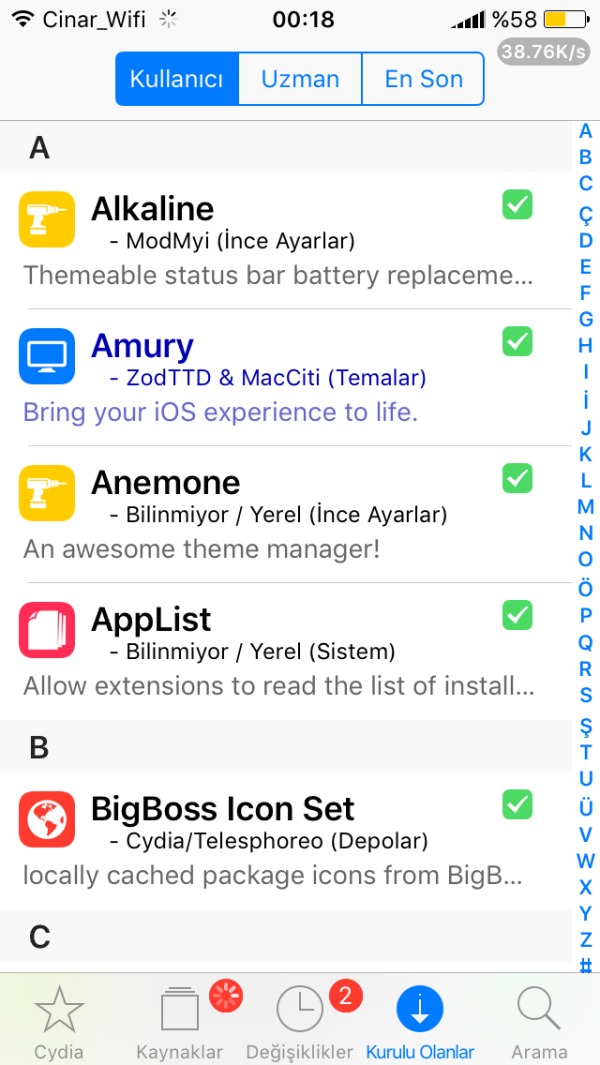Open the Alkaline package

pyautogui.click(x=280, y=240)
